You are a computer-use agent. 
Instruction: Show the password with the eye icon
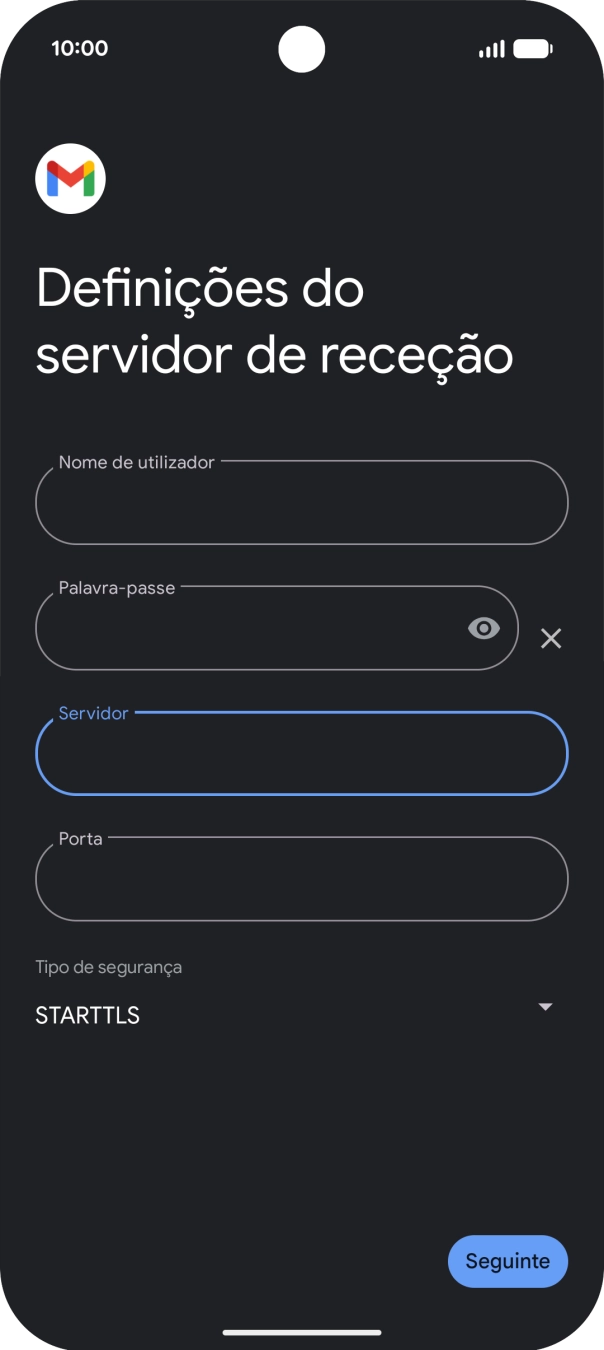pos(484,628)
